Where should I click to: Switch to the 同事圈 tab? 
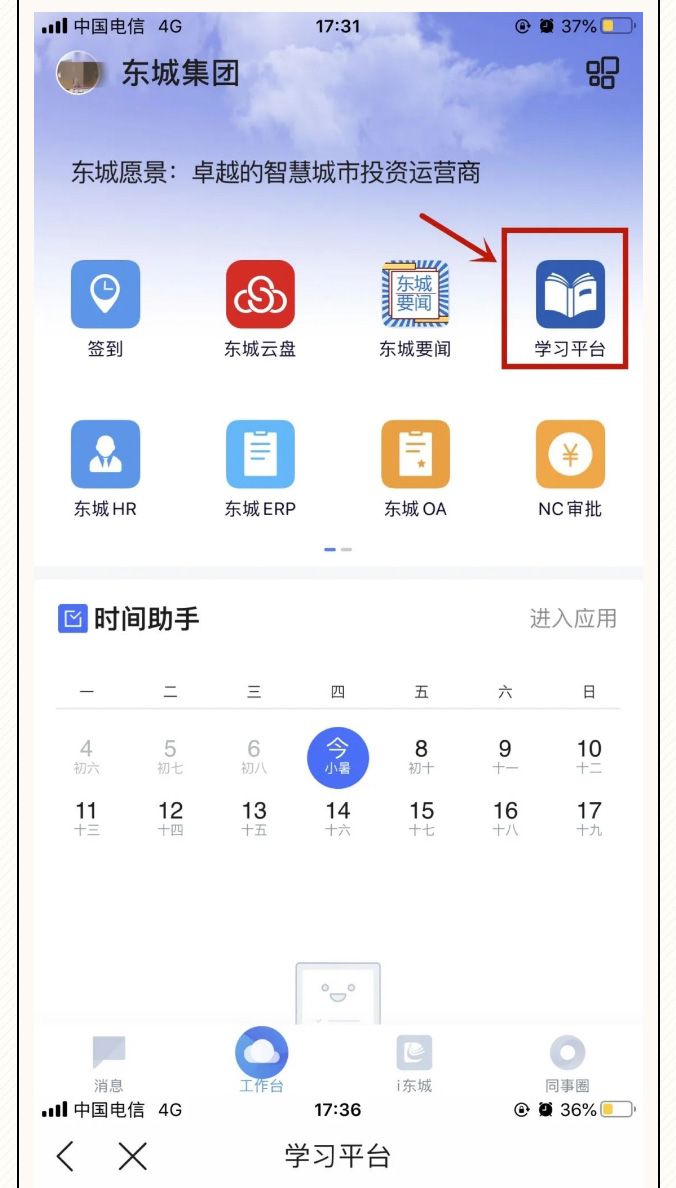(x=567, y=1062)
